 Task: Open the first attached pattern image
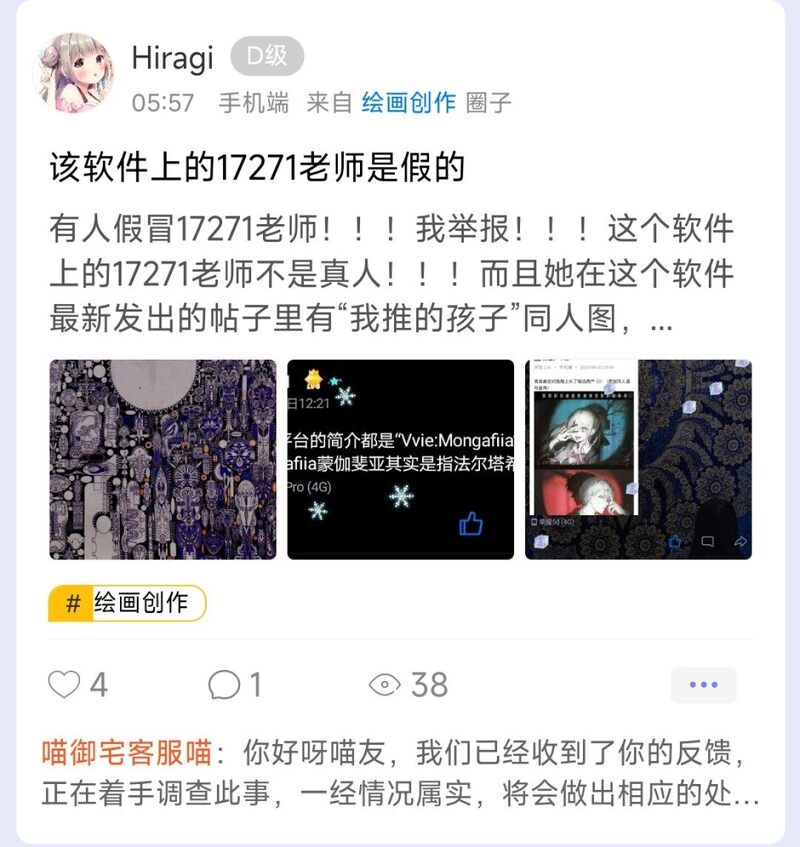pos(163,459)
